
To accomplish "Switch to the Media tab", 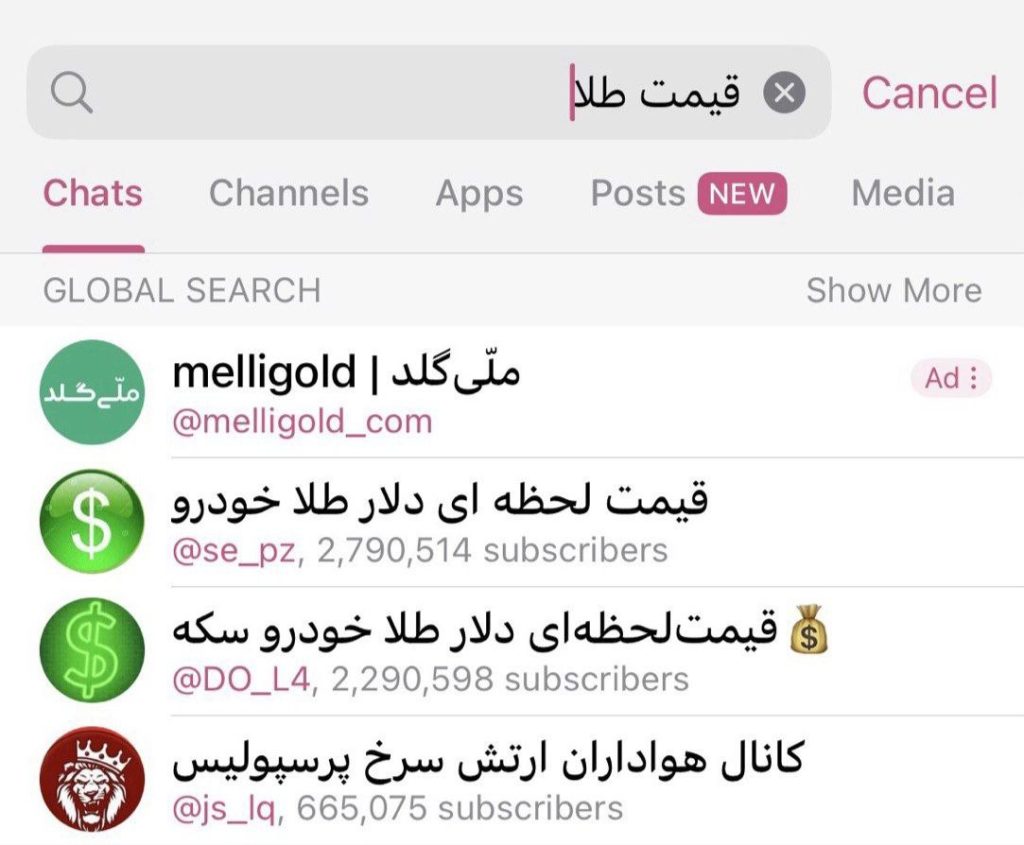I will [902, 193].
